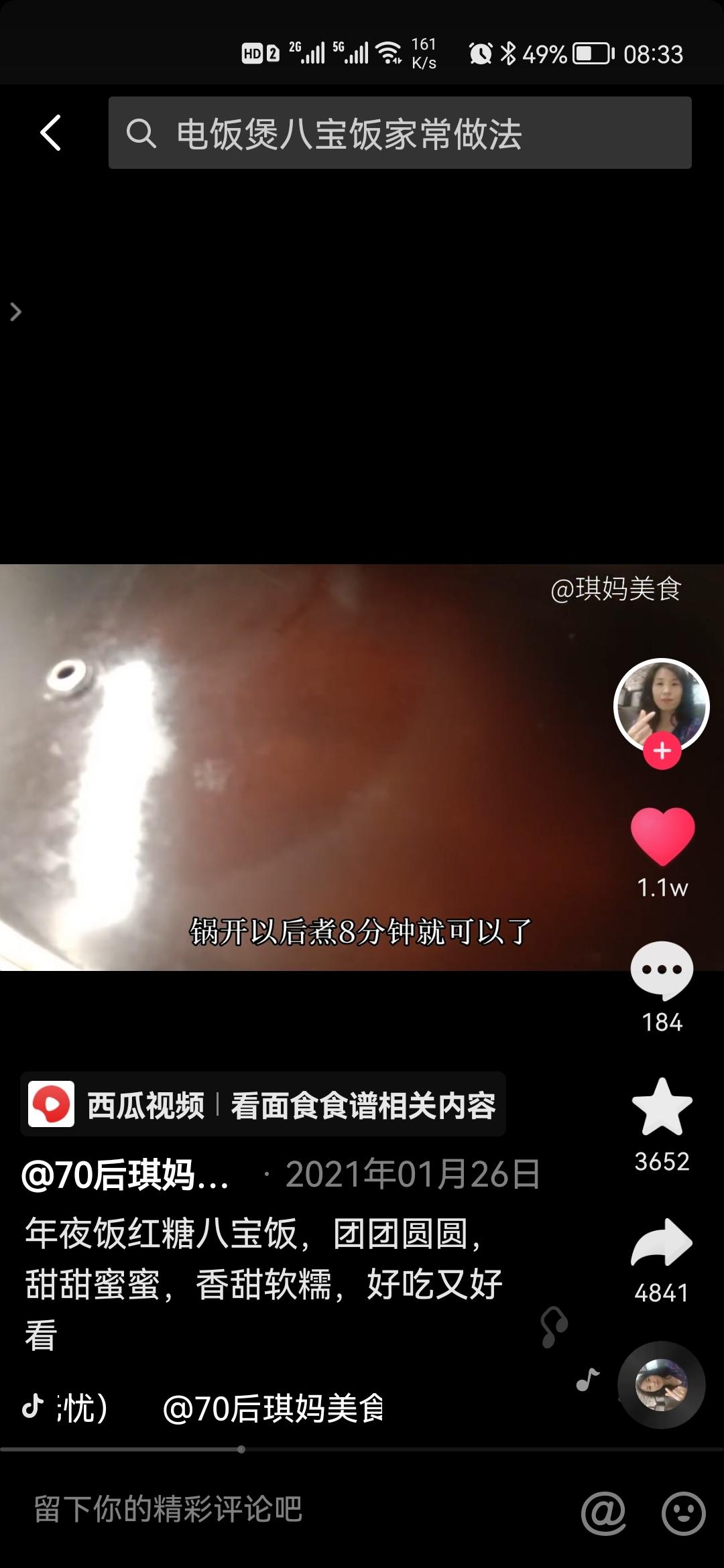Favorite the video with the star icon

[662, 1108]
